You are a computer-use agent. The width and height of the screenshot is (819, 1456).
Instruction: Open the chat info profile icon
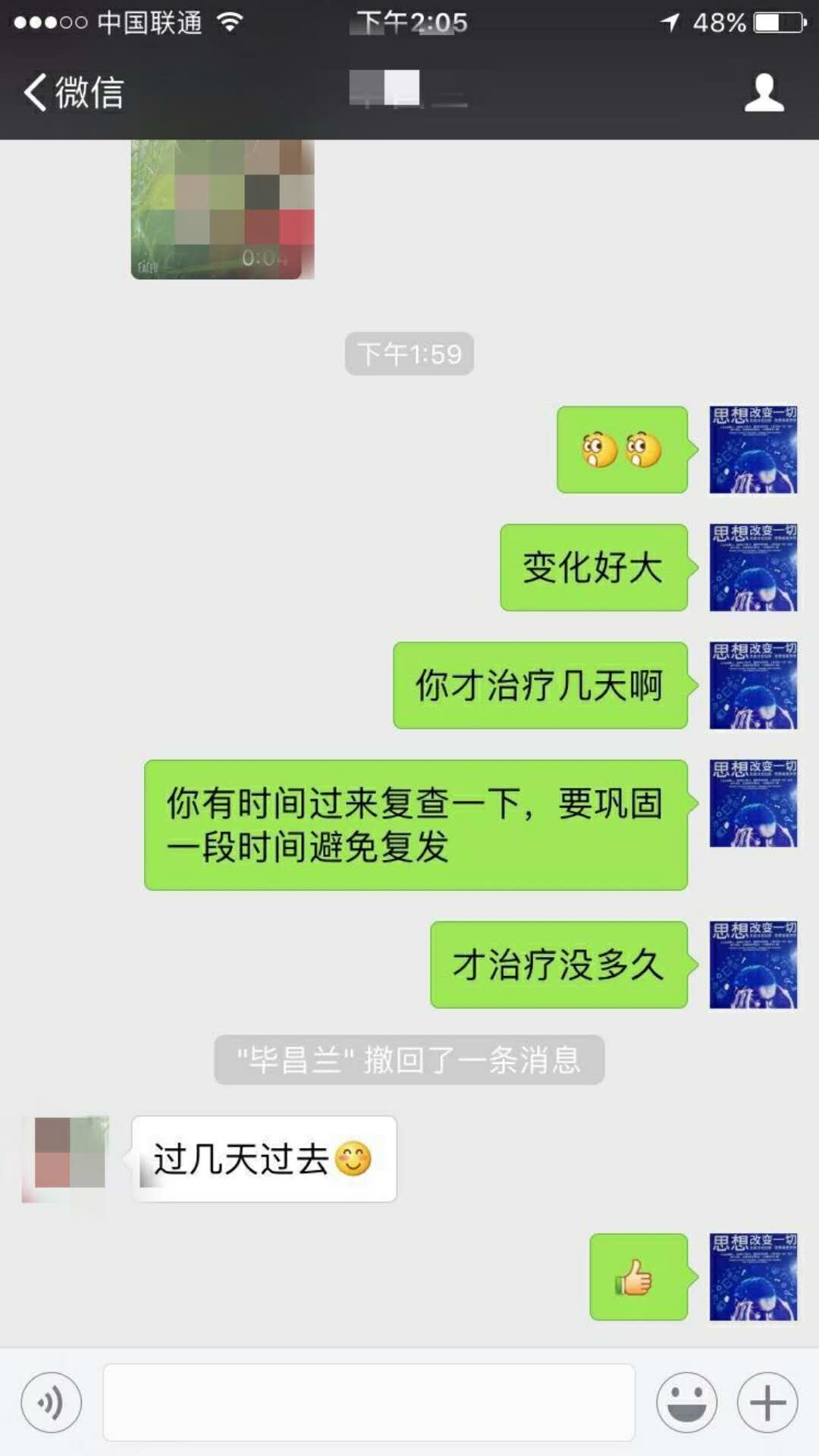coord(763,93)
